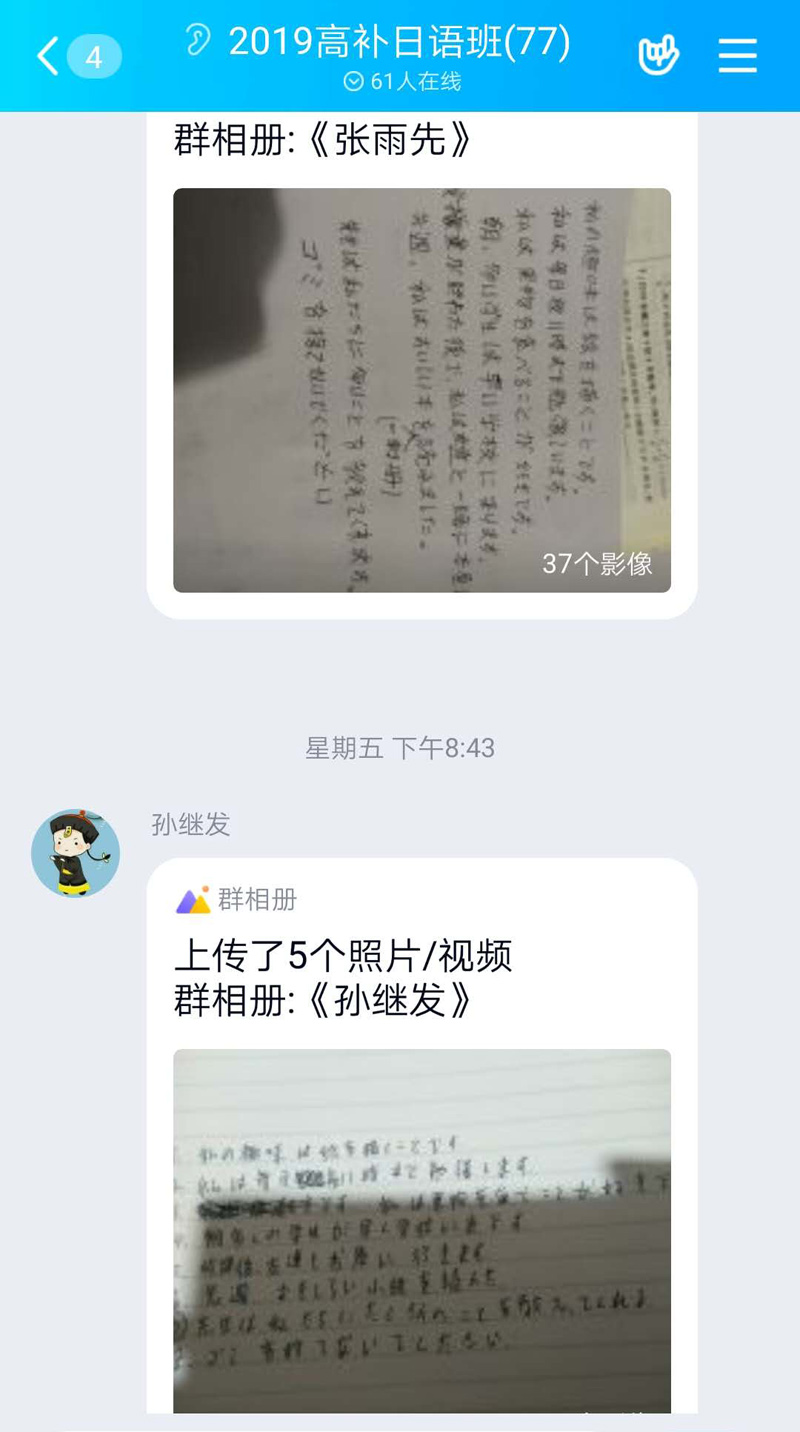Go back to the chat list
800x1432 pixels.
click(48, 56)
